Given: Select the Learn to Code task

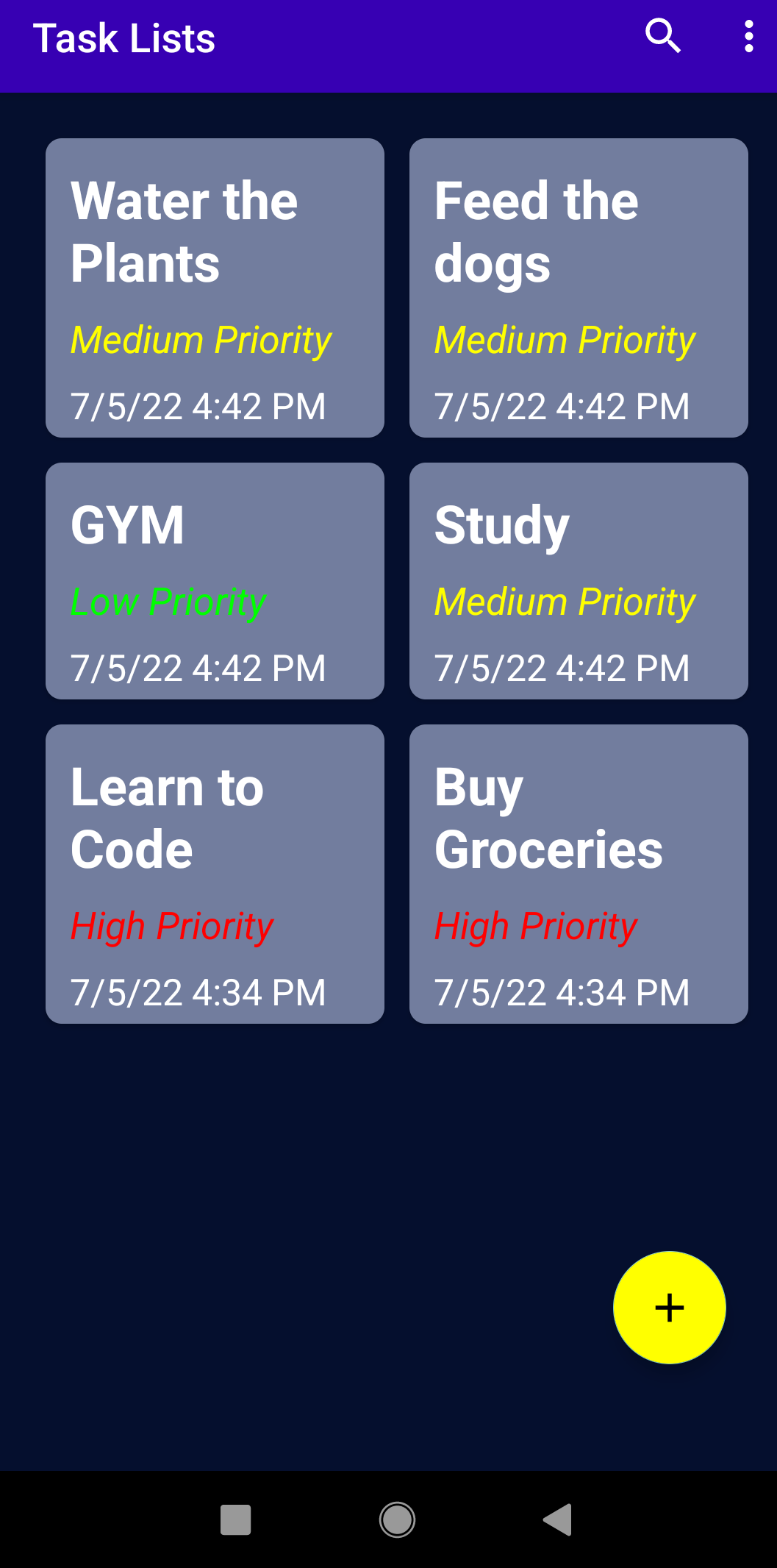Looking at the screenshot, I should (x=215, y=873).
